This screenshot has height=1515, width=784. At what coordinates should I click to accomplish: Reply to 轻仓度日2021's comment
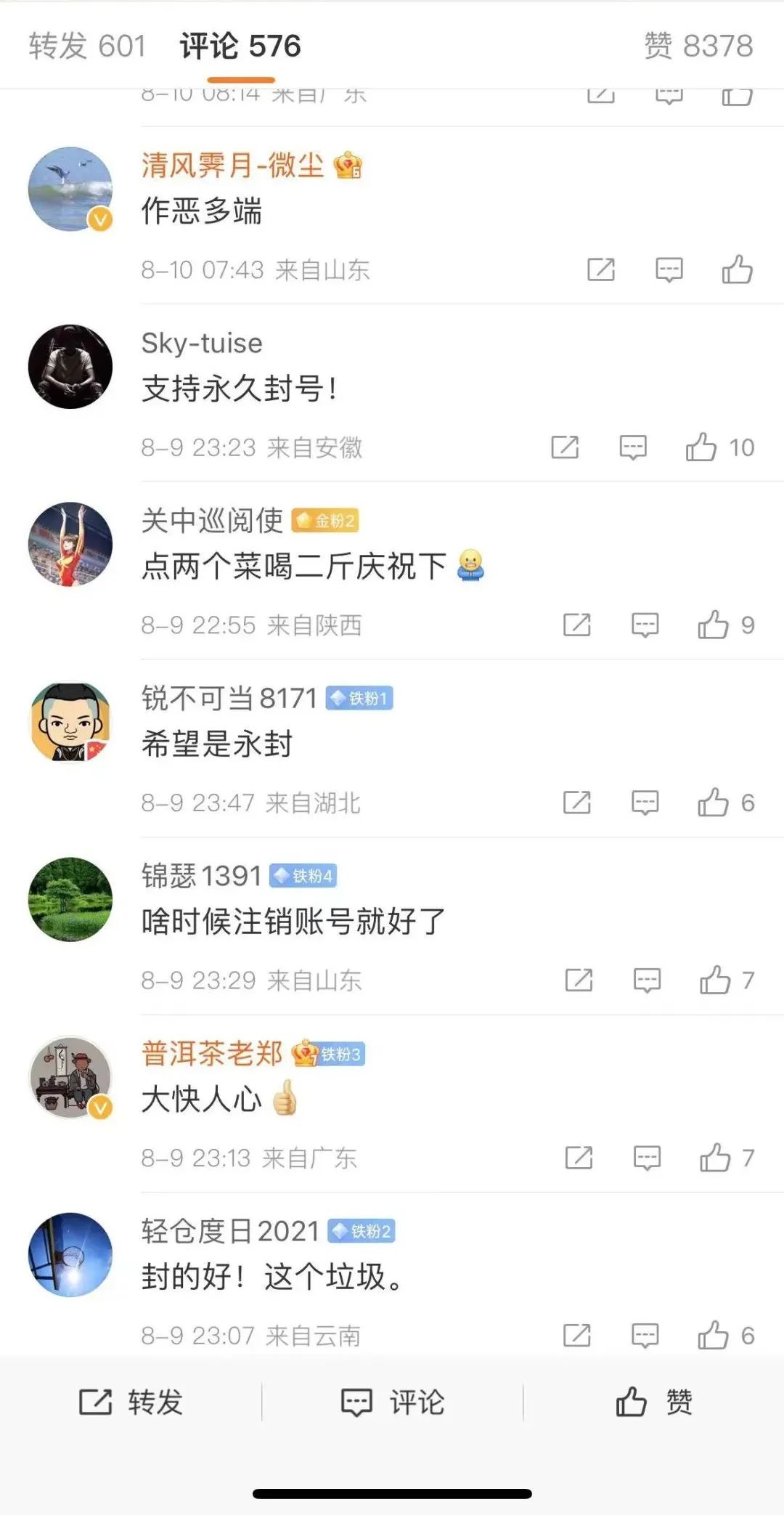click(x=645, y=1335)
